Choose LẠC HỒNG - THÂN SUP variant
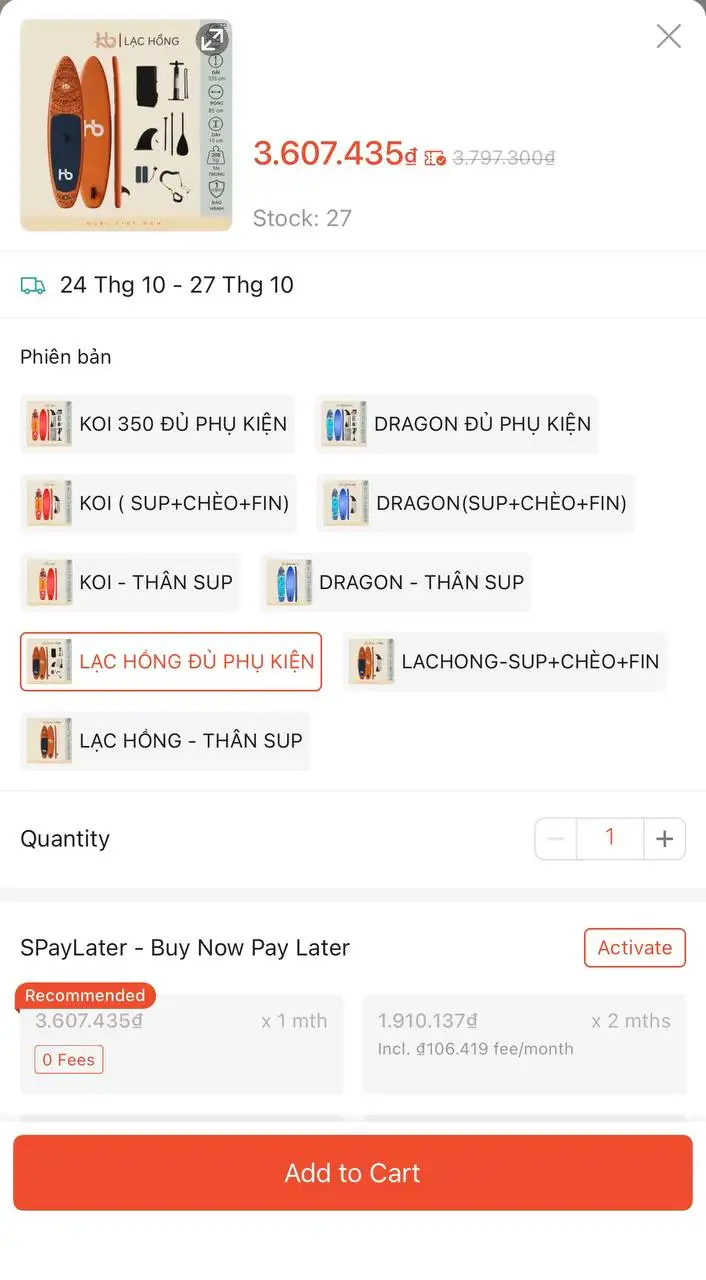 165,741
